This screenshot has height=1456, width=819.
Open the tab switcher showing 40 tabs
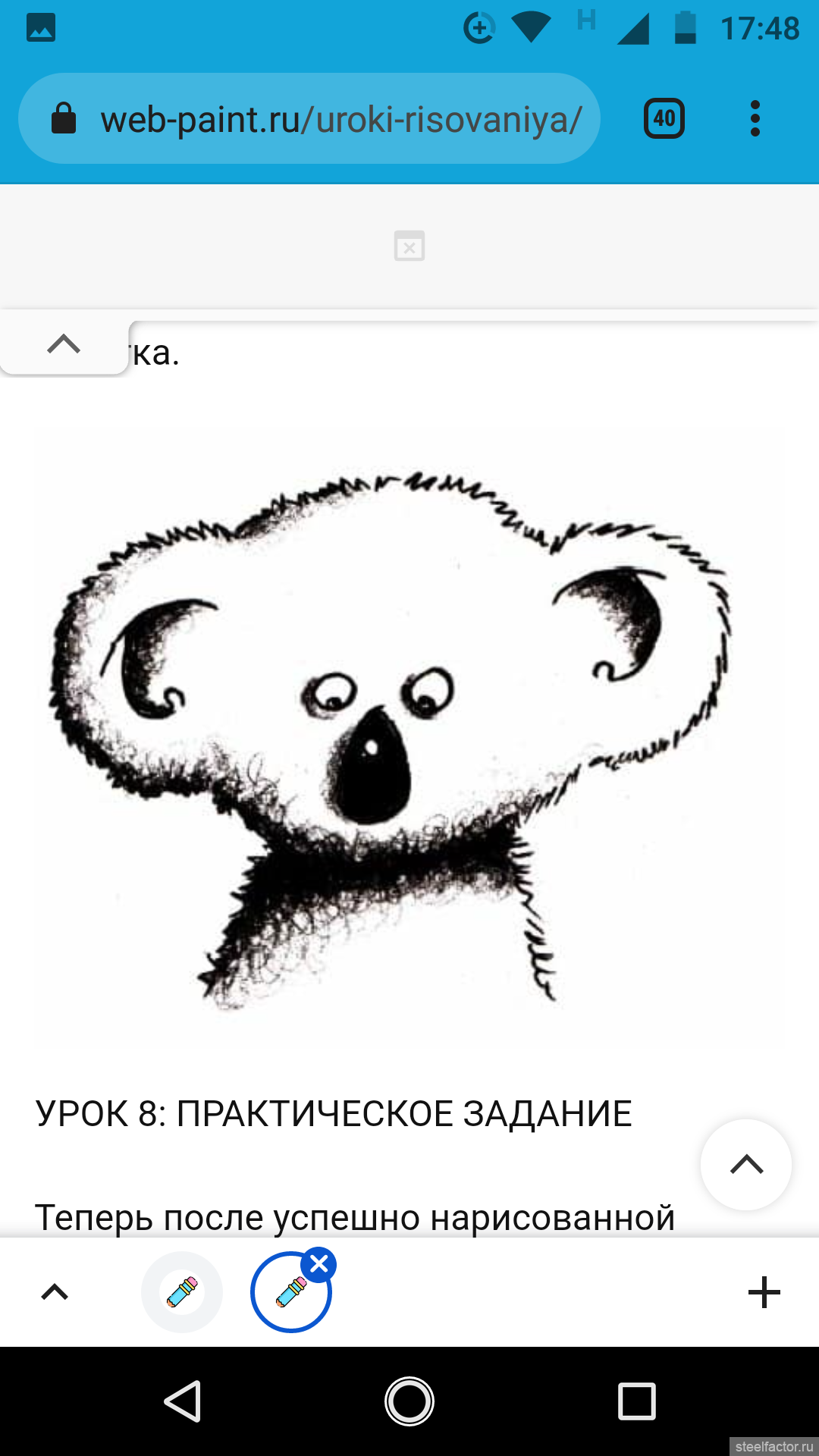point(664,119)
